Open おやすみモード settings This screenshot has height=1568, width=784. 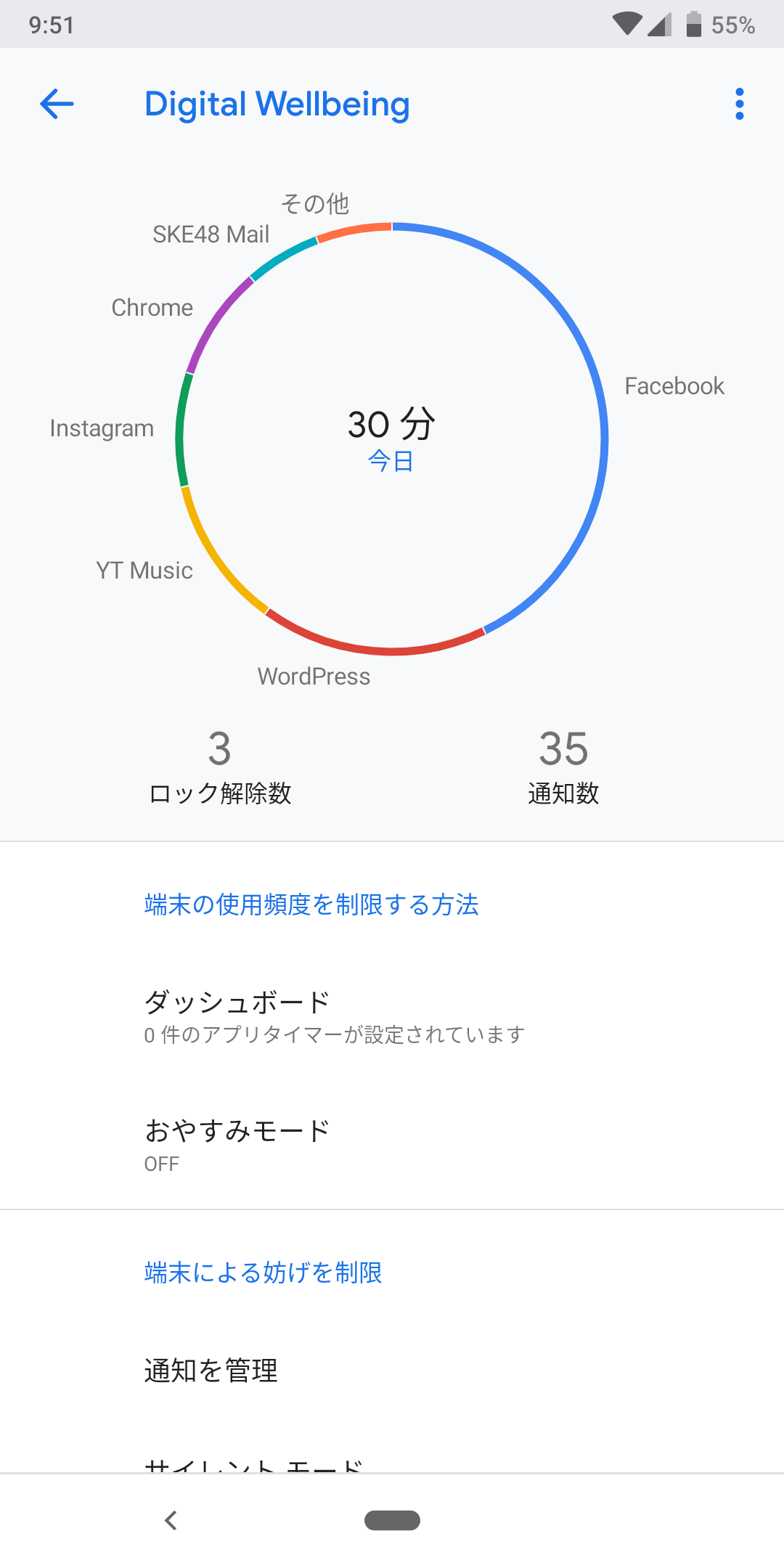[392, 1145]
